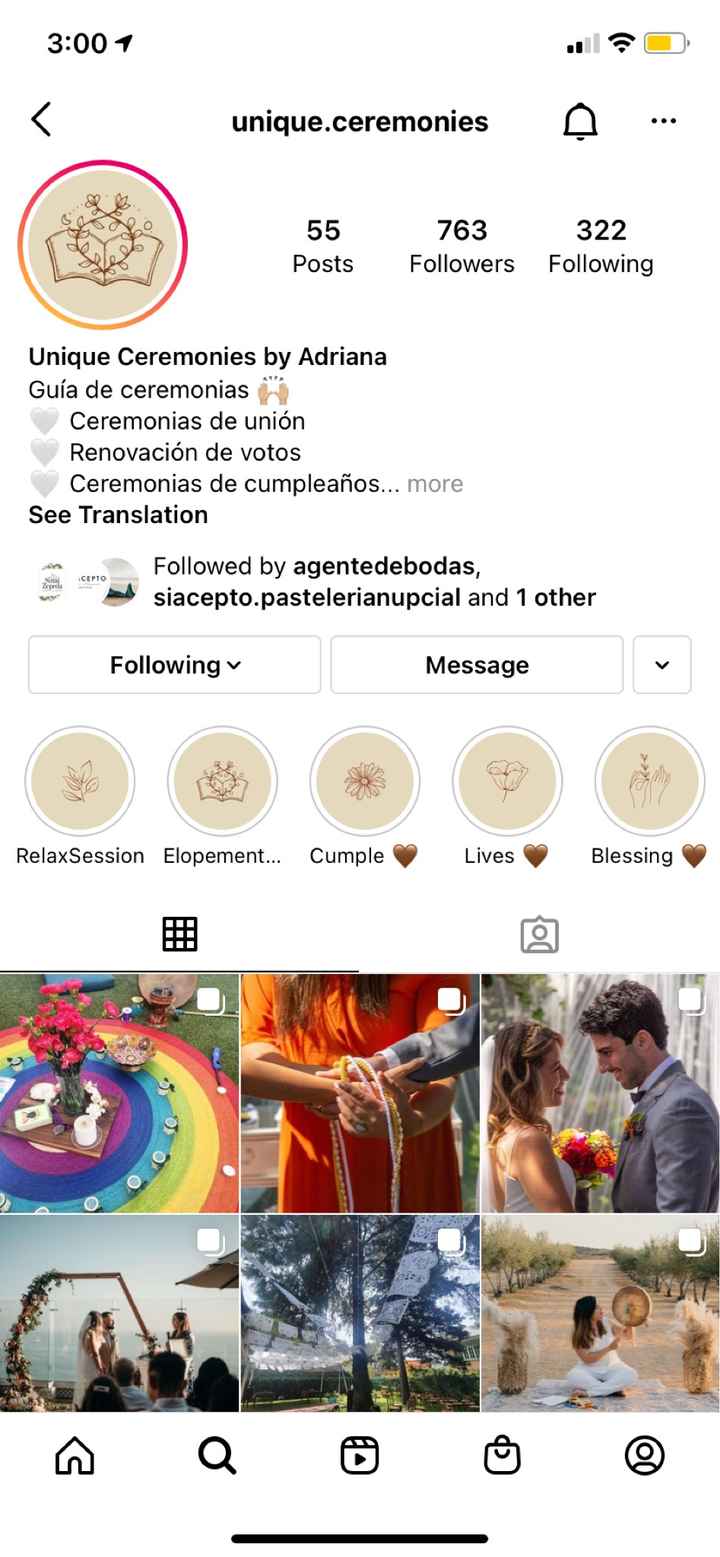This screenshot has height=1557, width=720.
Task: View the profile picture story
Action: 103,244
